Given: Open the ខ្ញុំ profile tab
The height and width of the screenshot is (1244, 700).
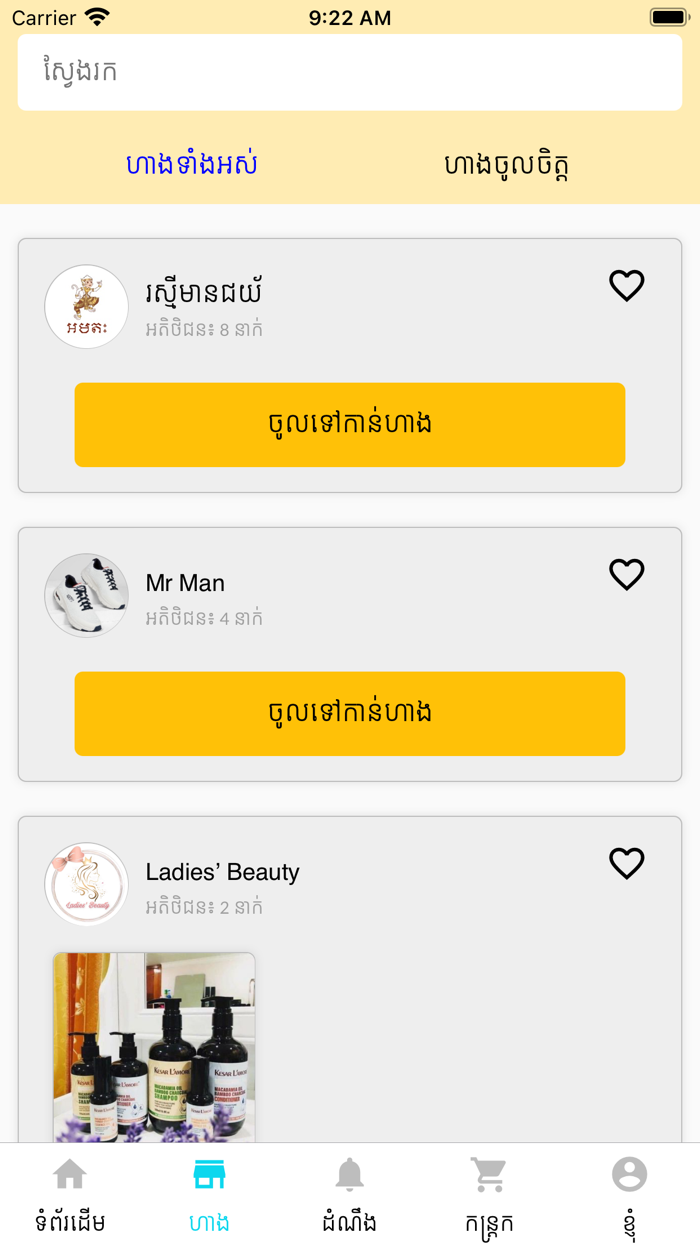Looking at the screenshot, I should click(629, 1194).
